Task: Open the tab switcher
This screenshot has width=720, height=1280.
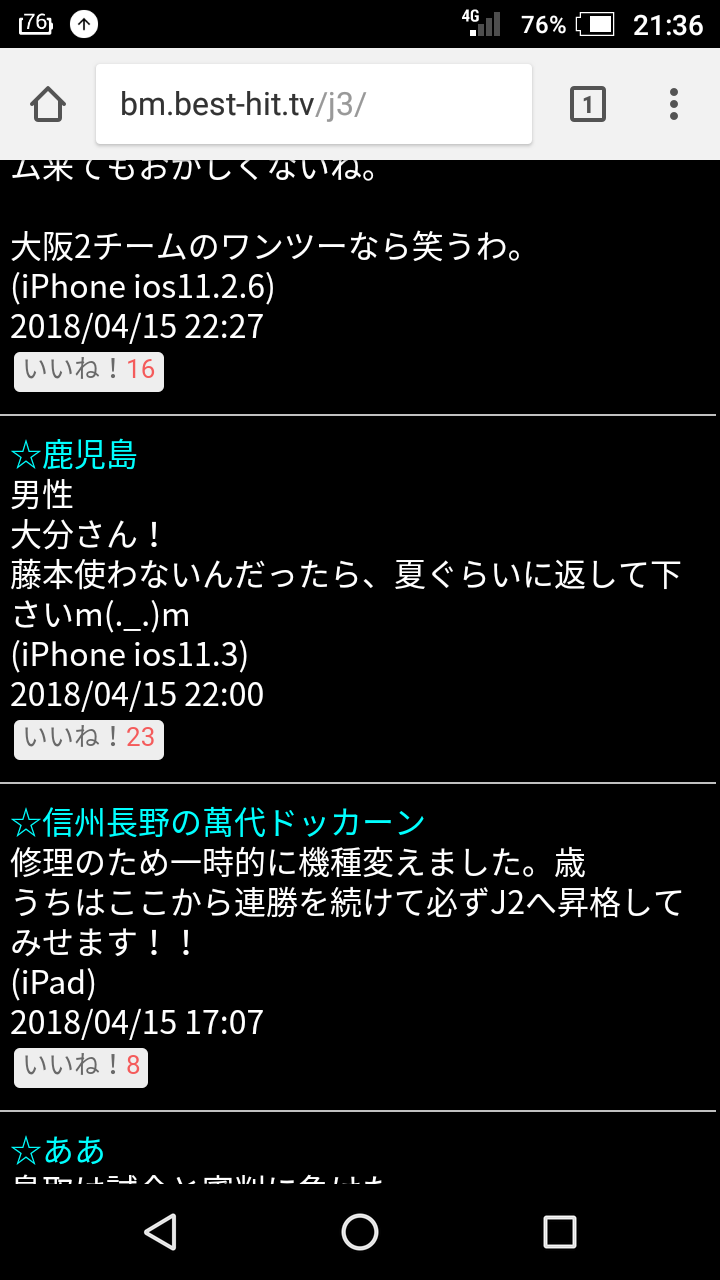Action: (587, 104)
